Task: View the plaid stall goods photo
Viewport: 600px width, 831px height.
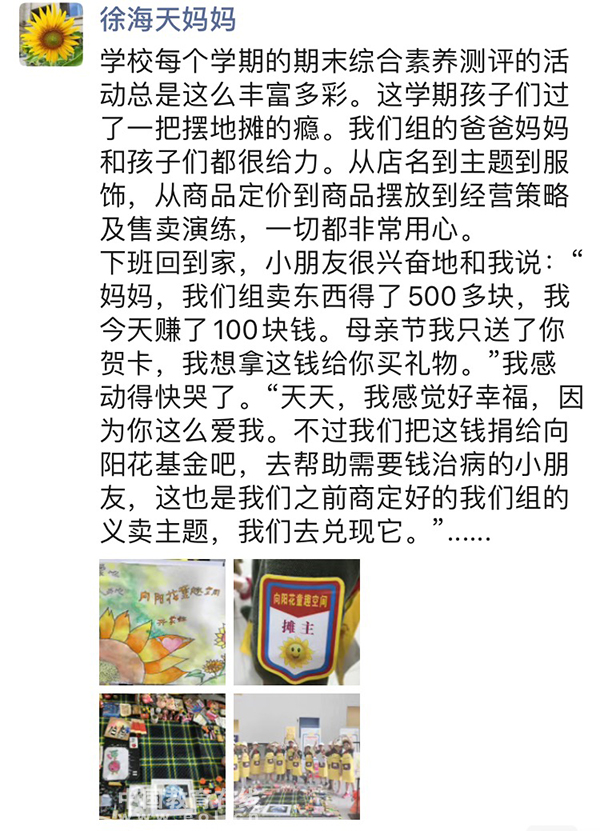Action: 162,755
